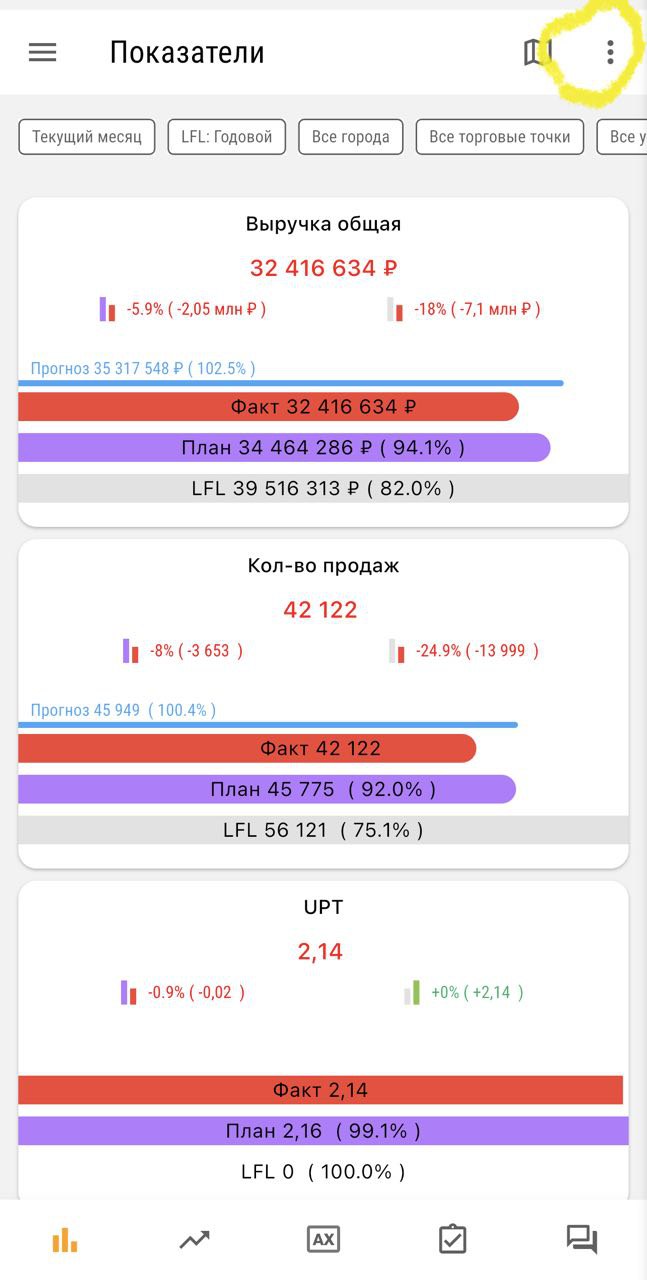Open the map view icon
The height and width of the screenshot is (1280, 647).
point(537,52)
